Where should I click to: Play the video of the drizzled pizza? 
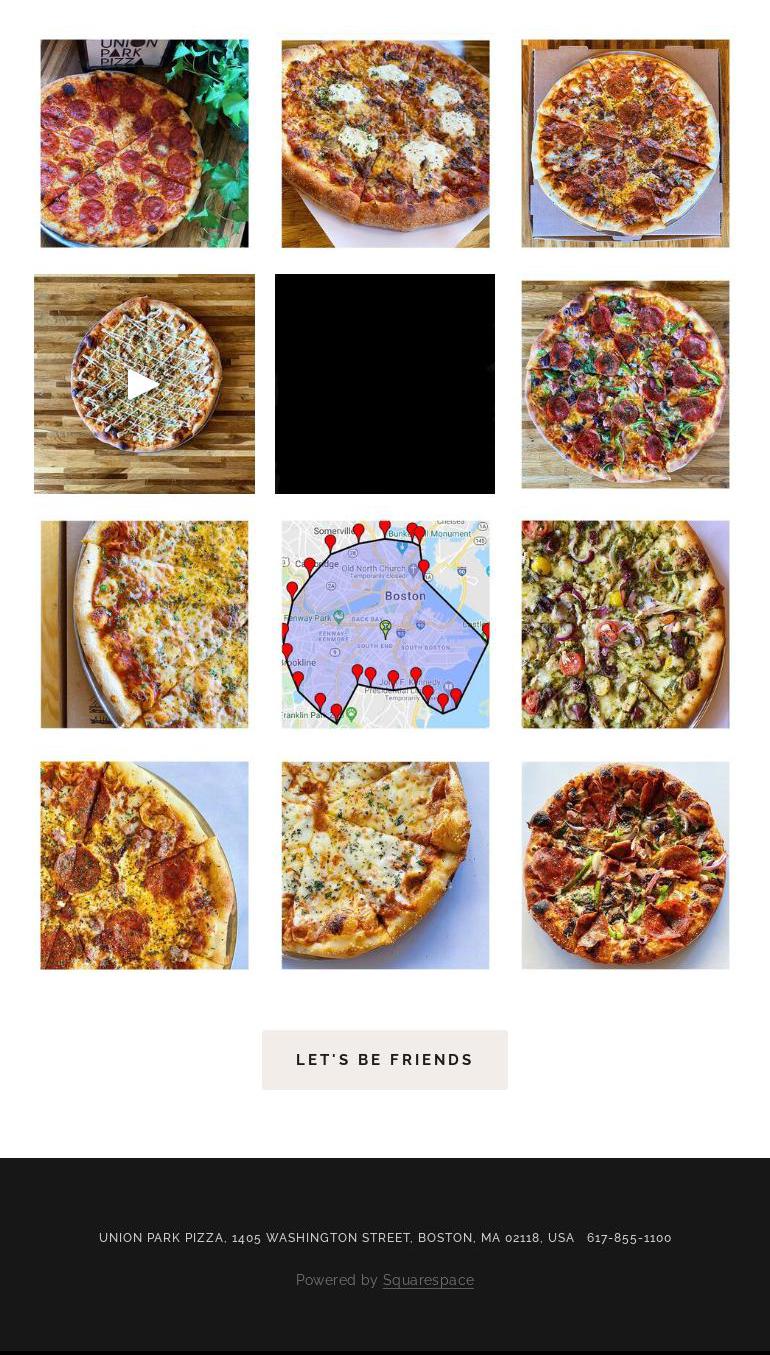[x=144, y=384]
